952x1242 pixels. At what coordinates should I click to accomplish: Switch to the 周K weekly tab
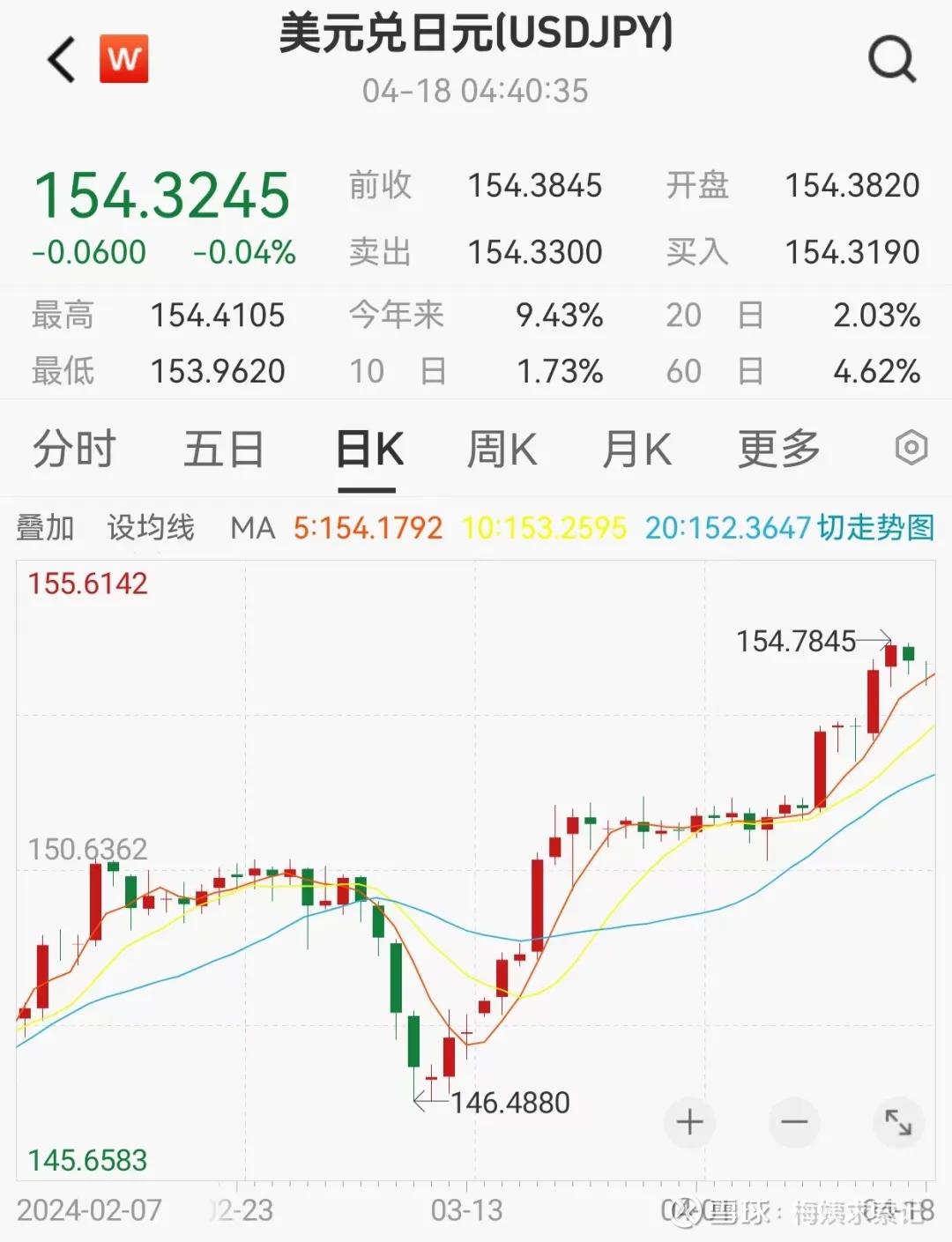tap(502, 449)
